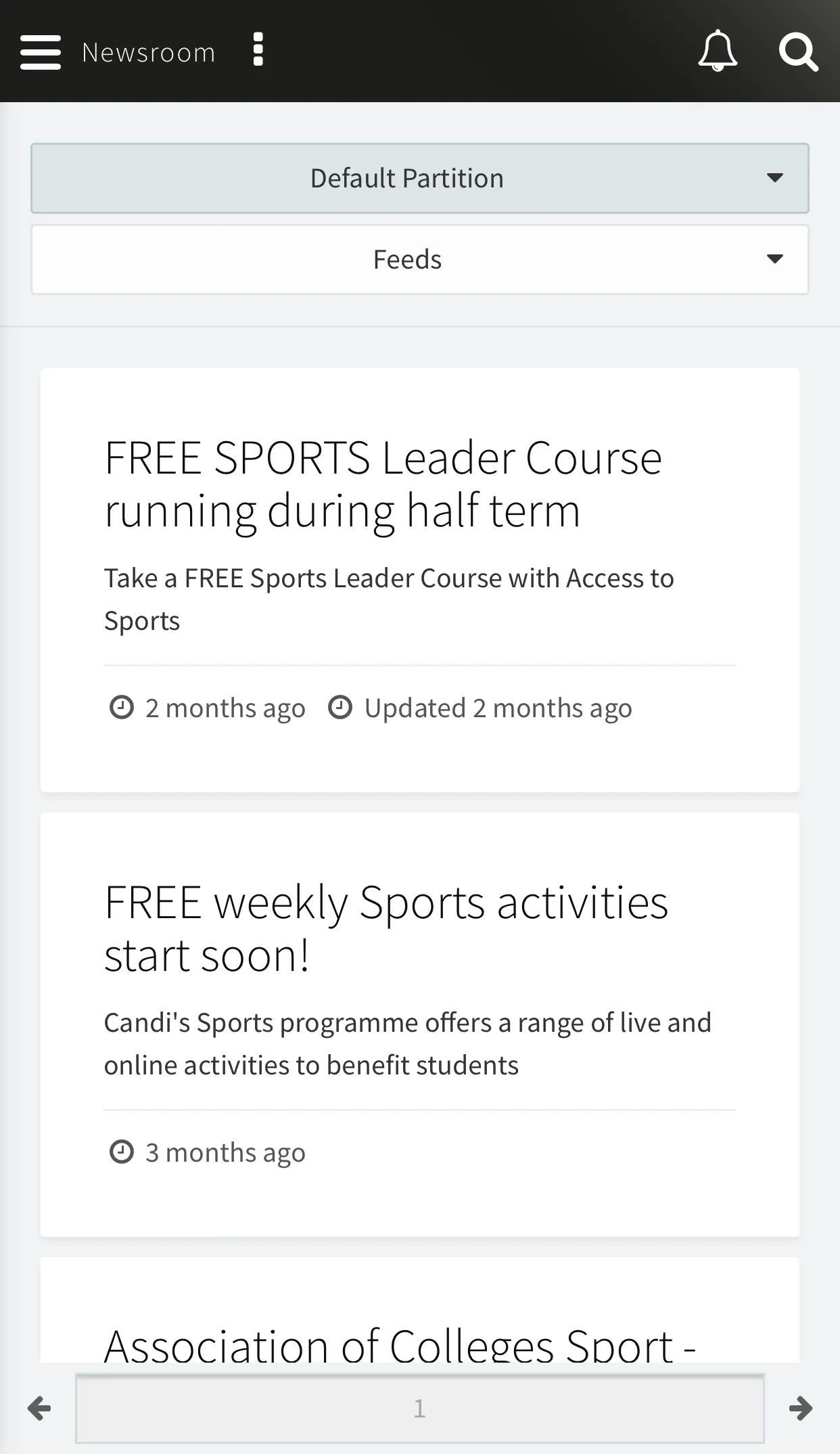Screen dimensions: 840x1454
Task: Expand the Feeds dropdown
Action: 420,260
